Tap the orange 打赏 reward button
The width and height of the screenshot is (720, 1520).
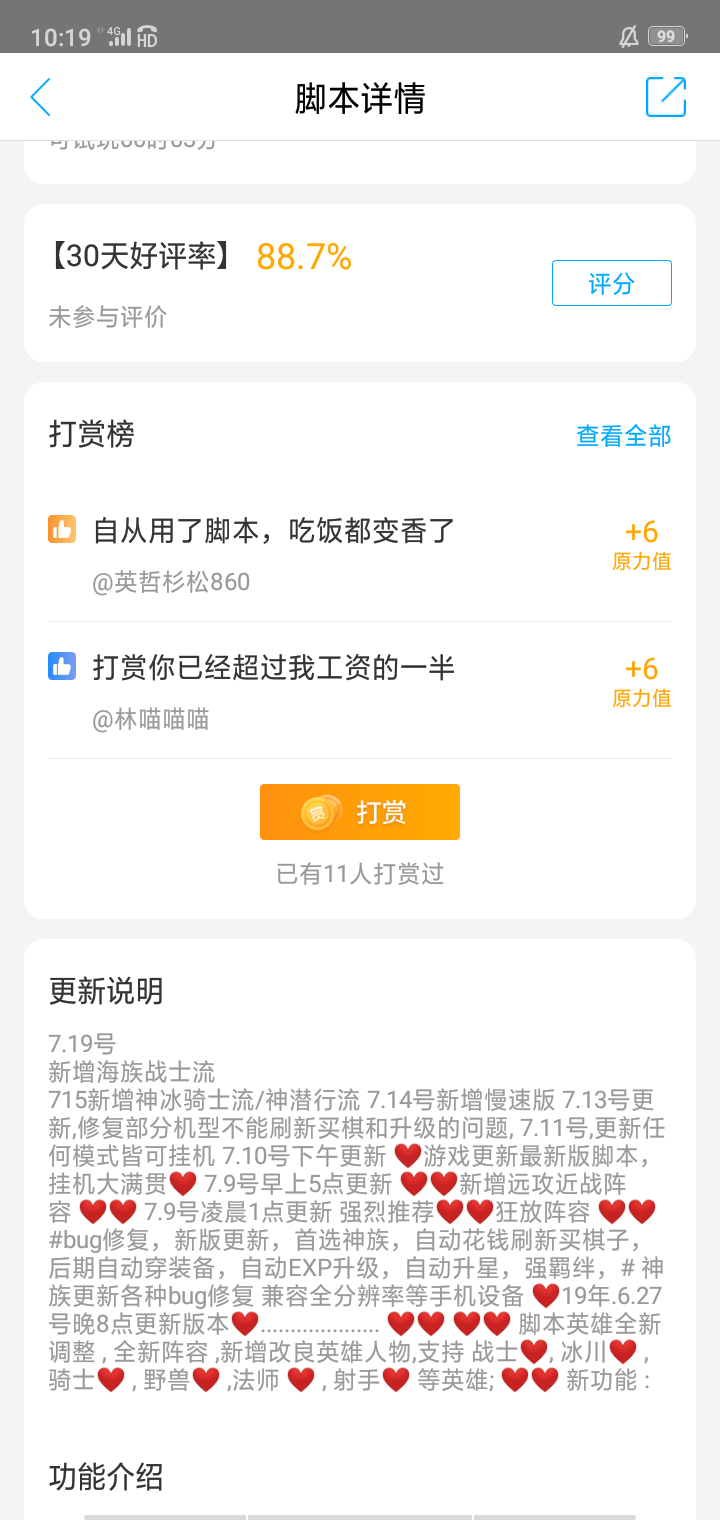[360, 812]
